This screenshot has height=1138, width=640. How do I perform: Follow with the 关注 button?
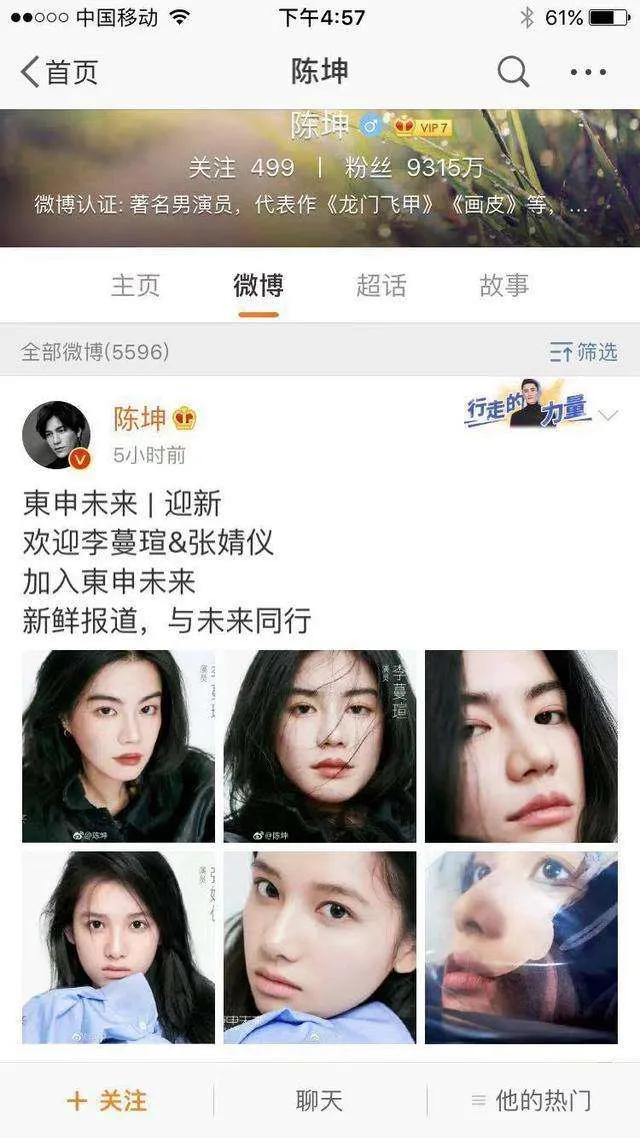click(106, 1101)
